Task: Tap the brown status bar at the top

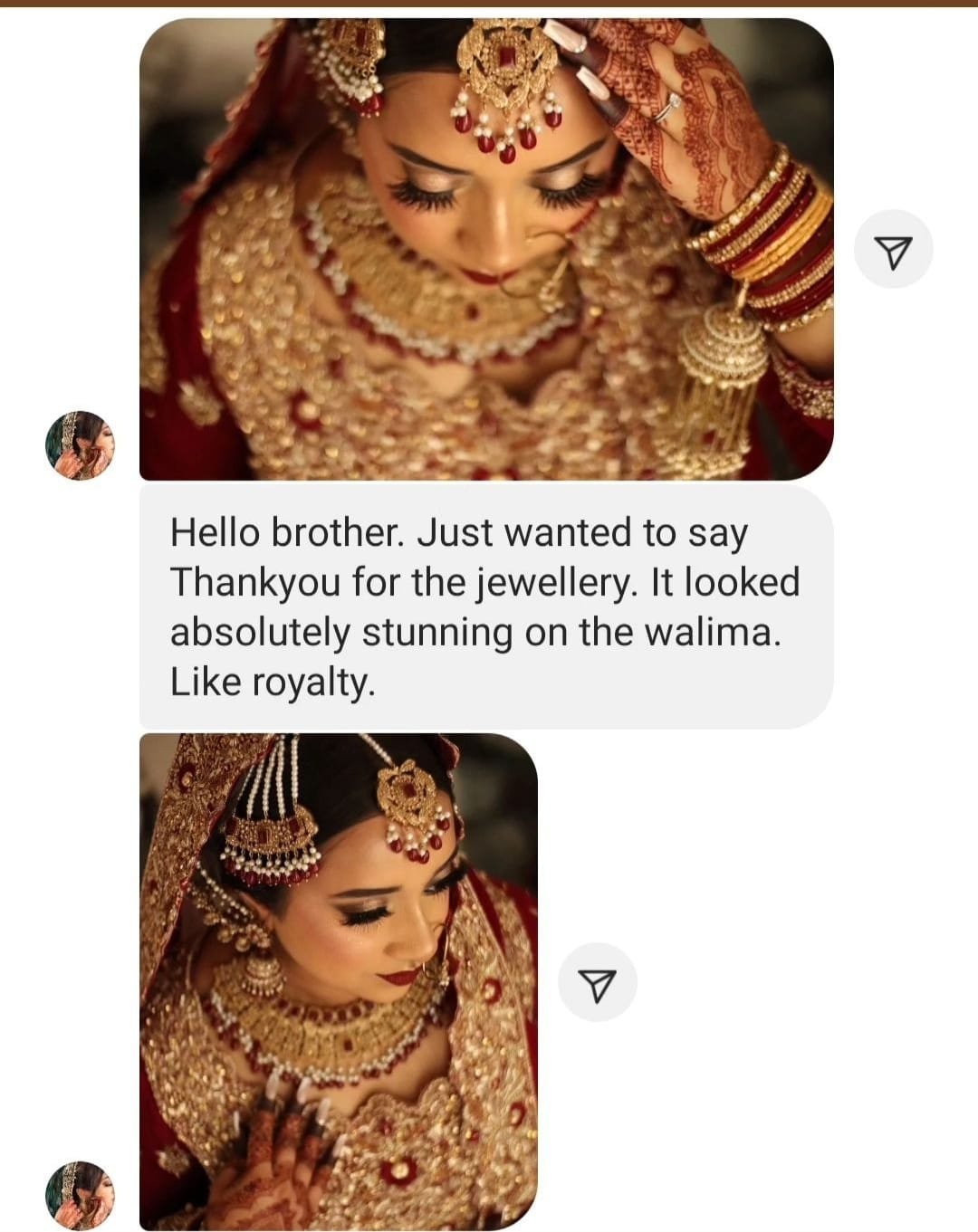Action: 489,4
